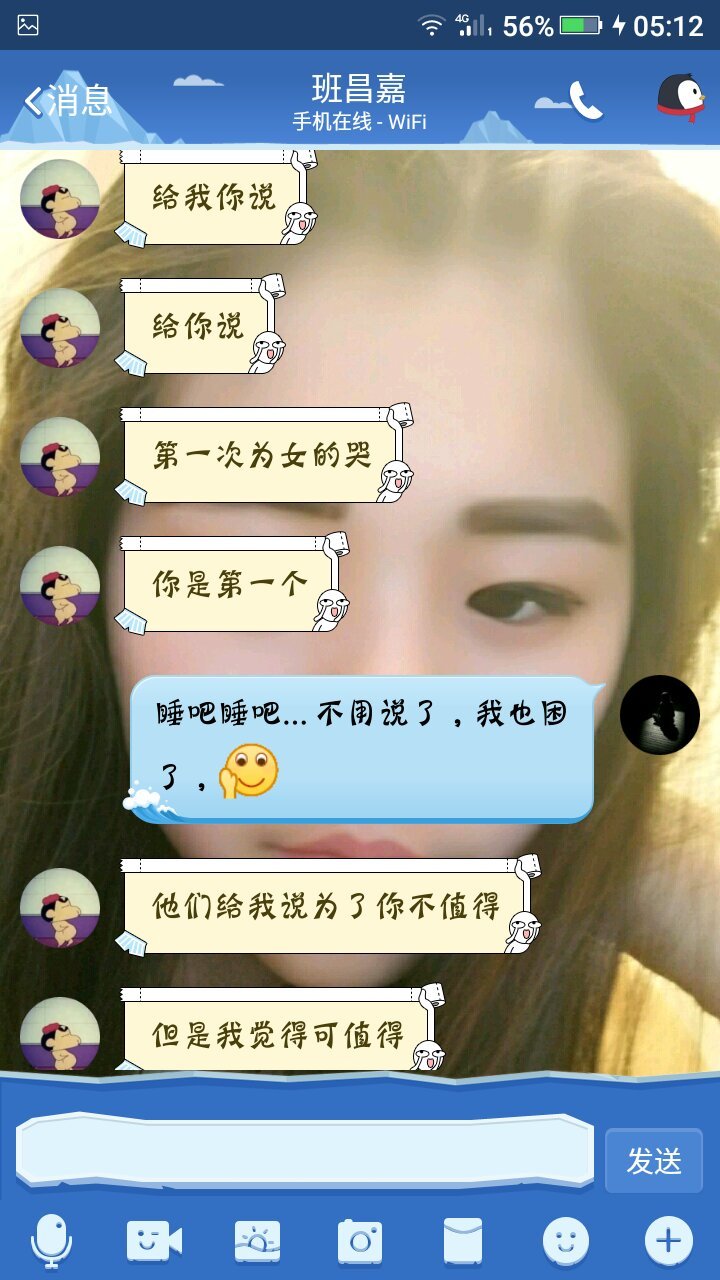Image resolution: width=720 pixels, height=1280 pixels.
Task: Start a voice call with 班昌嘉
Action: click(586, 100)
